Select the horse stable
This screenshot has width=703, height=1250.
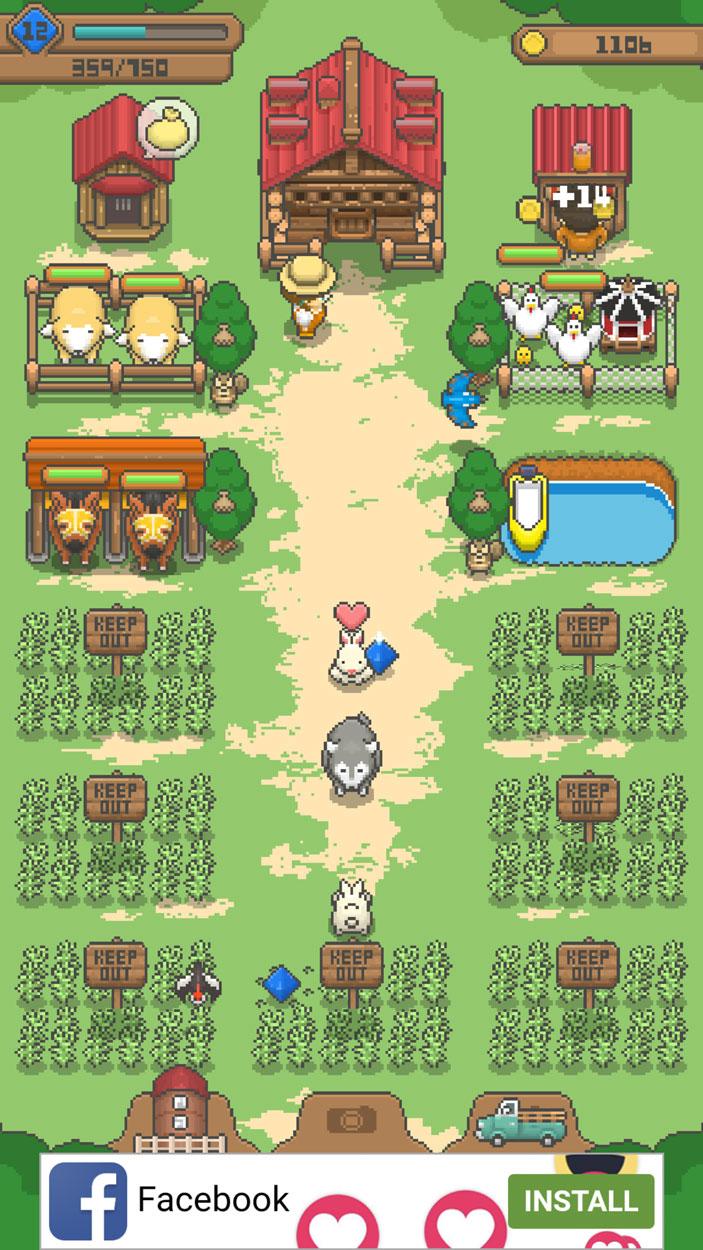click(x=115, y=502)
